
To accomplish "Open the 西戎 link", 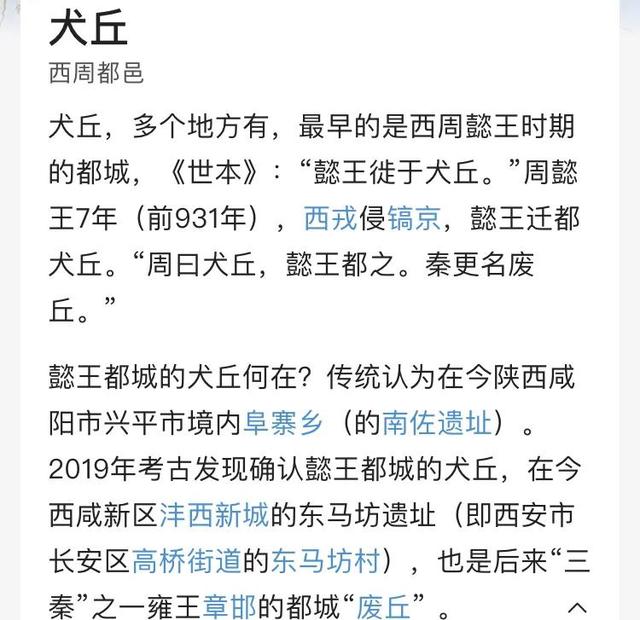I will click(330, 219).
